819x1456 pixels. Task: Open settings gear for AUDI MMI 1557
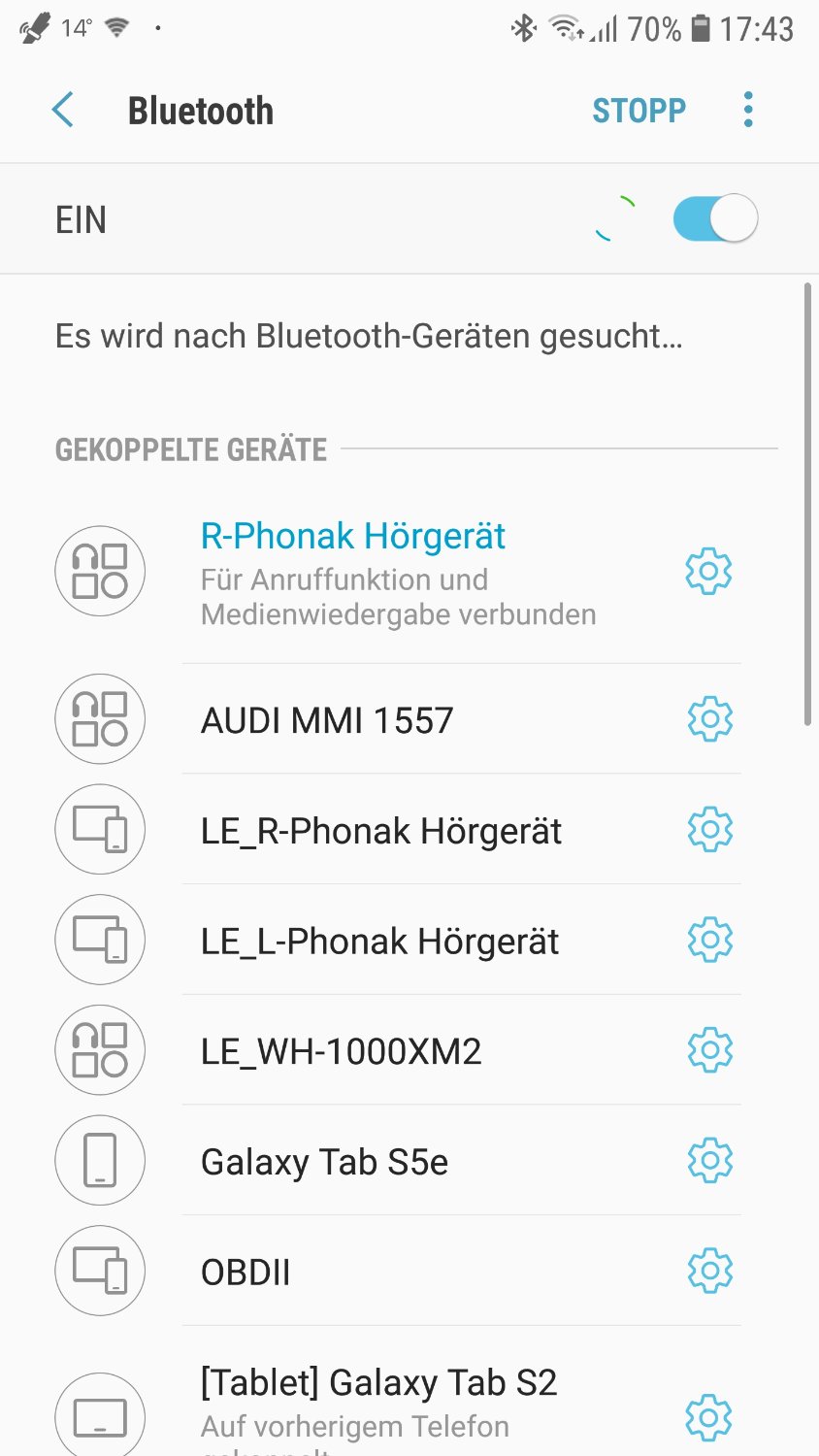[x=709, y=719]
